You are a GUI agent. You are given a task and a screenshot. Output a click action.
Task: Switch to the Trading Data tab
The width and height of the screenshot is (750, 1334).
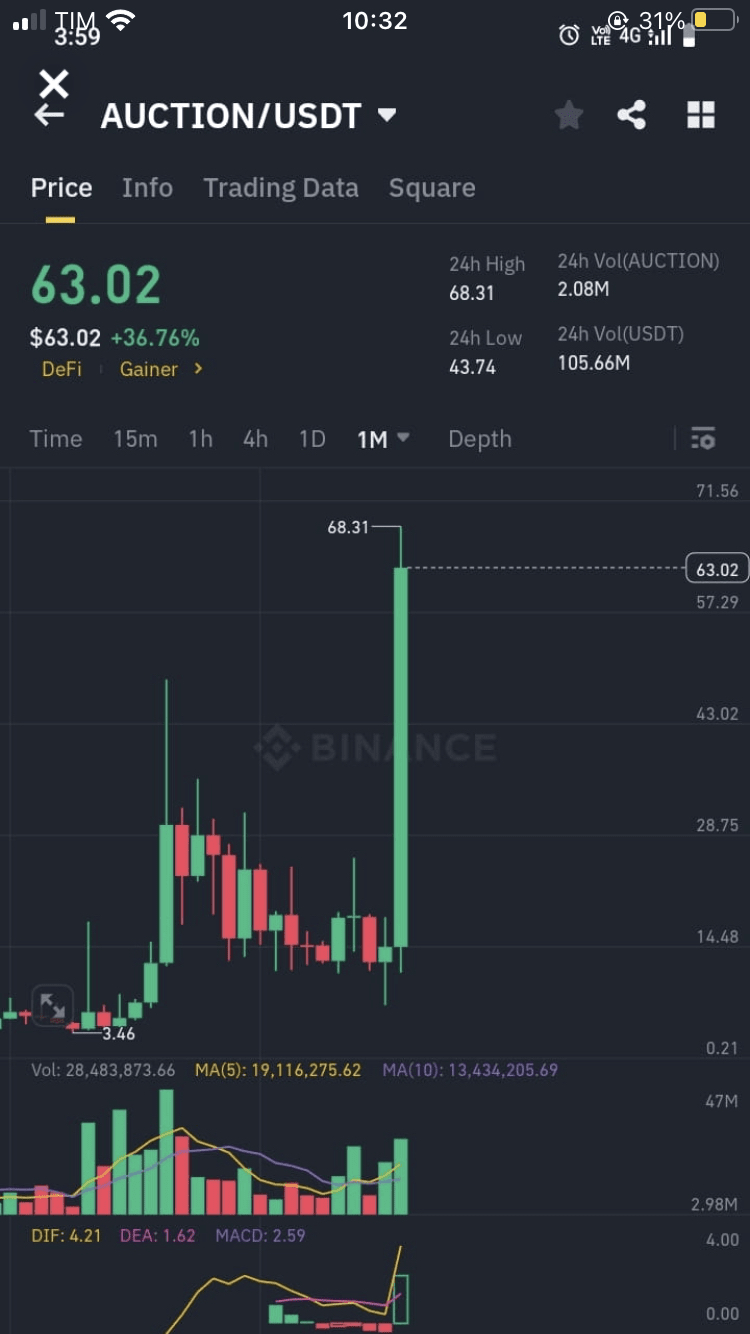coord(280,188)
